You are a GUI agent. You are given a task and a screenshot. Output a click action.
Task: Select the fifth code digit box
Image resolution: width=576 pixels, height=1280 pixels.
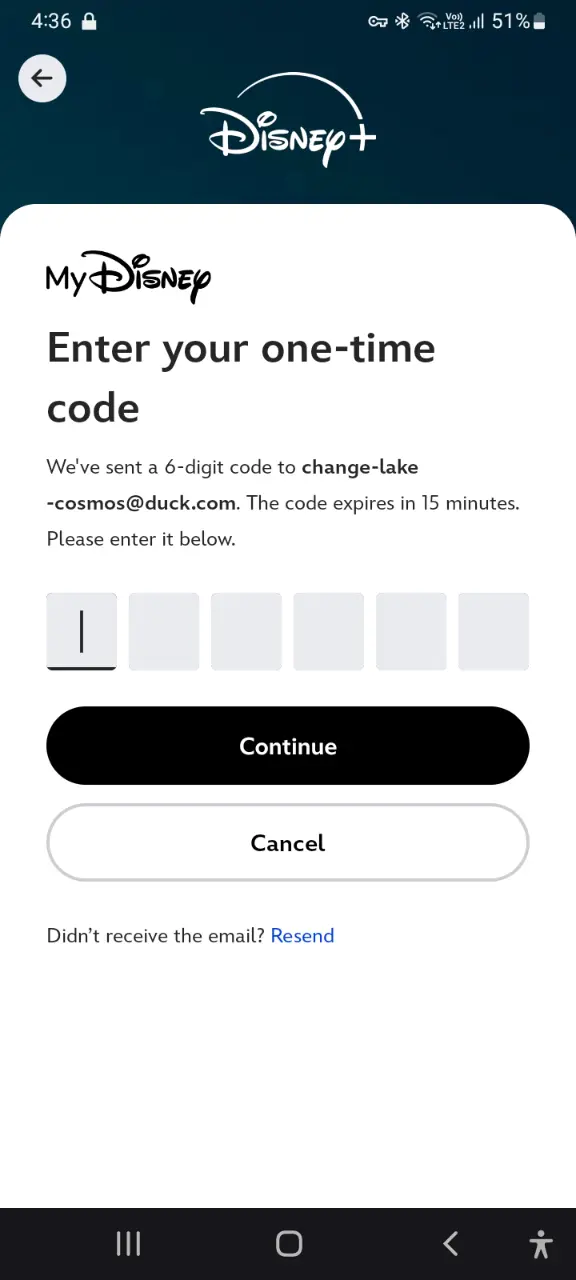(x=411, y=632)
